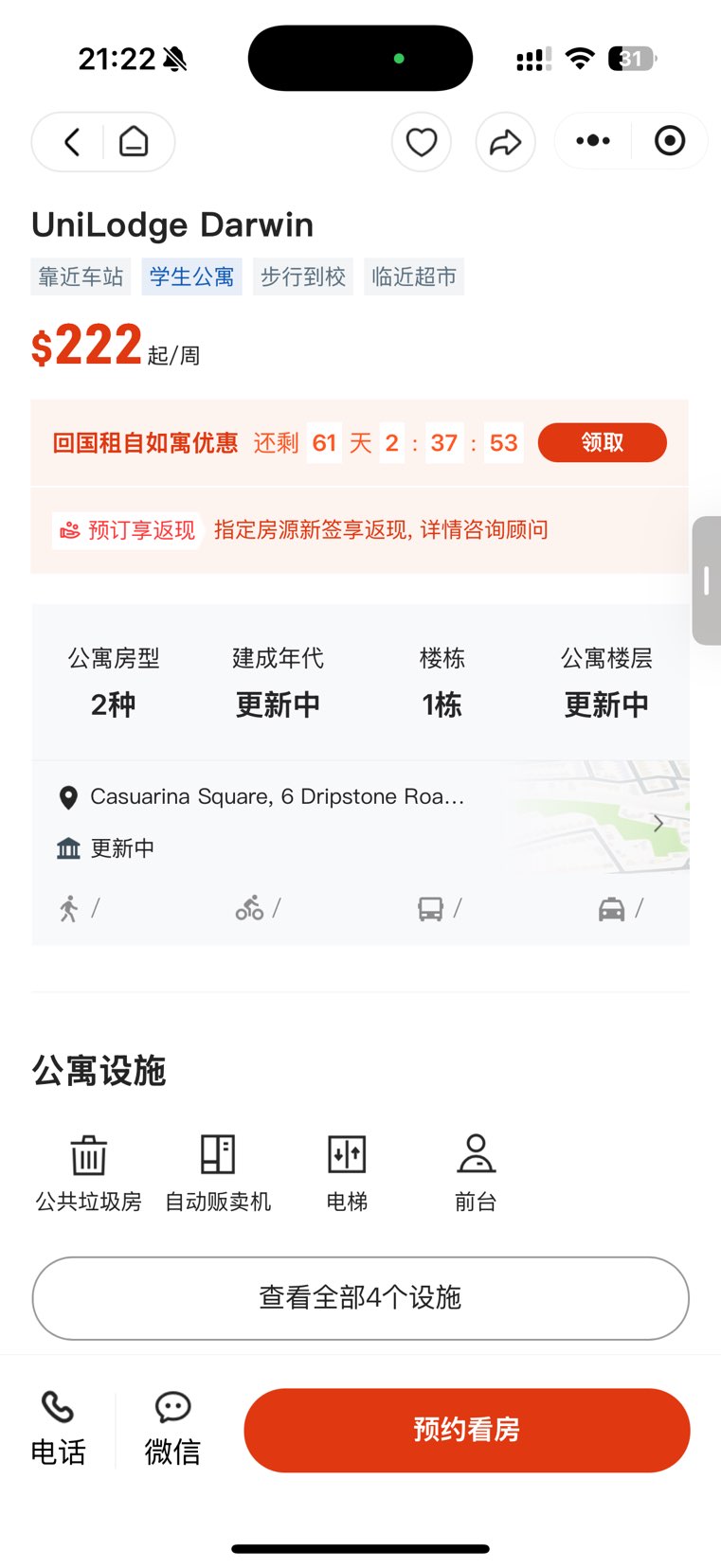Image resolution: width=721 pixels, height=1568 pixels.
Task: Call the advisor via 电话
Action: click(59, 1429)
